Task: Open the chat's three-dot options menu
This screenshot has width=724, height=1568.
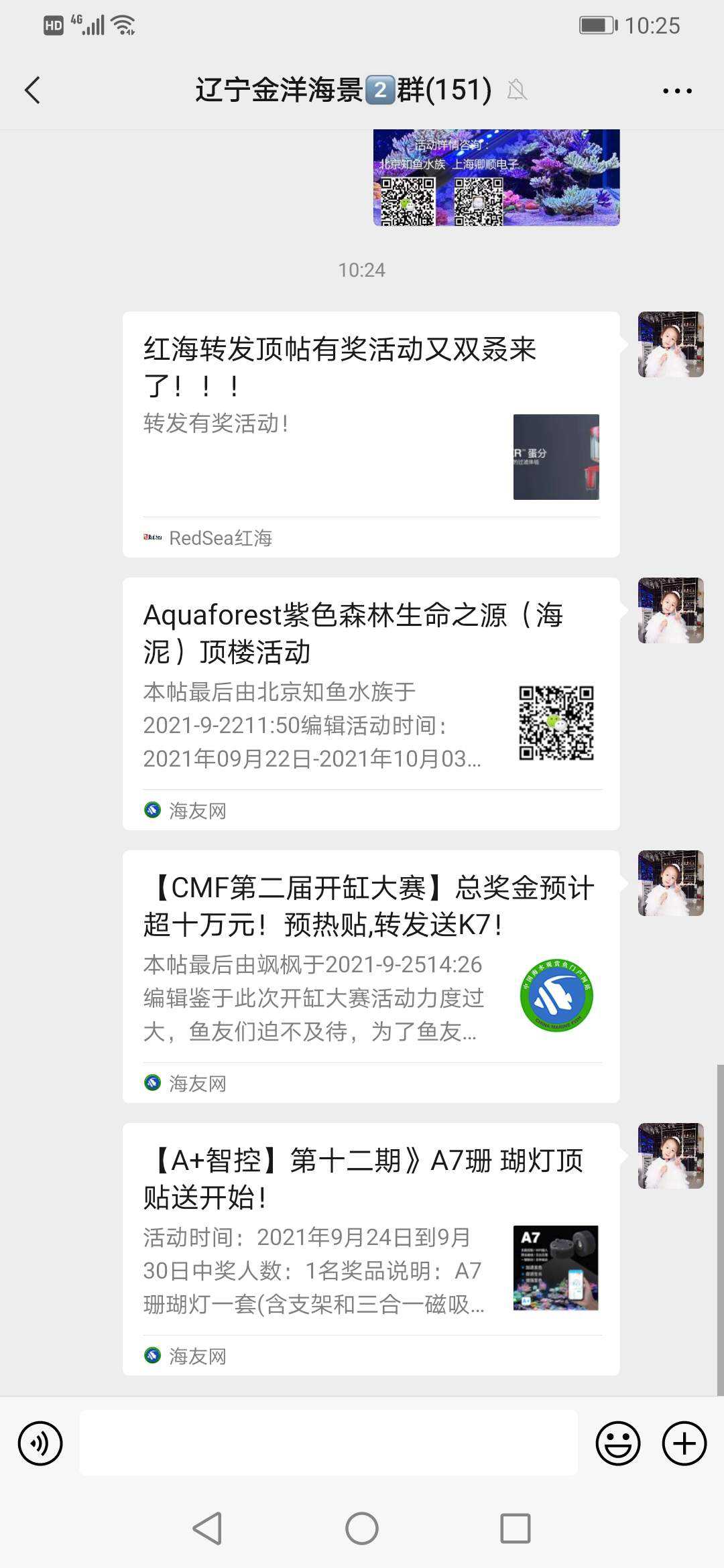Action: point(677,90)
